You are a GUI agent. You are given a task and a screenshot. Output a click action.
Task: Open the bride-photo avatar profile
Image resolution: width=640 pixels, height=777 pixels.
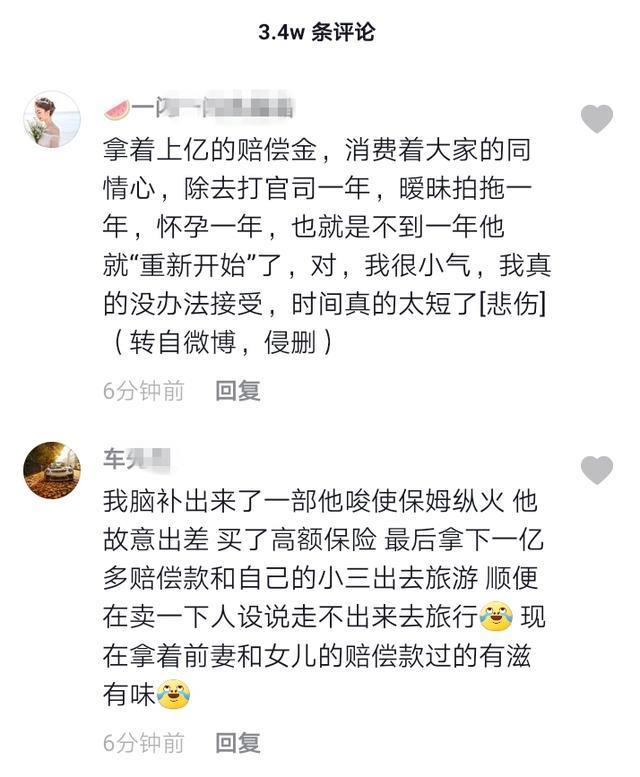[x=51, y=120]
